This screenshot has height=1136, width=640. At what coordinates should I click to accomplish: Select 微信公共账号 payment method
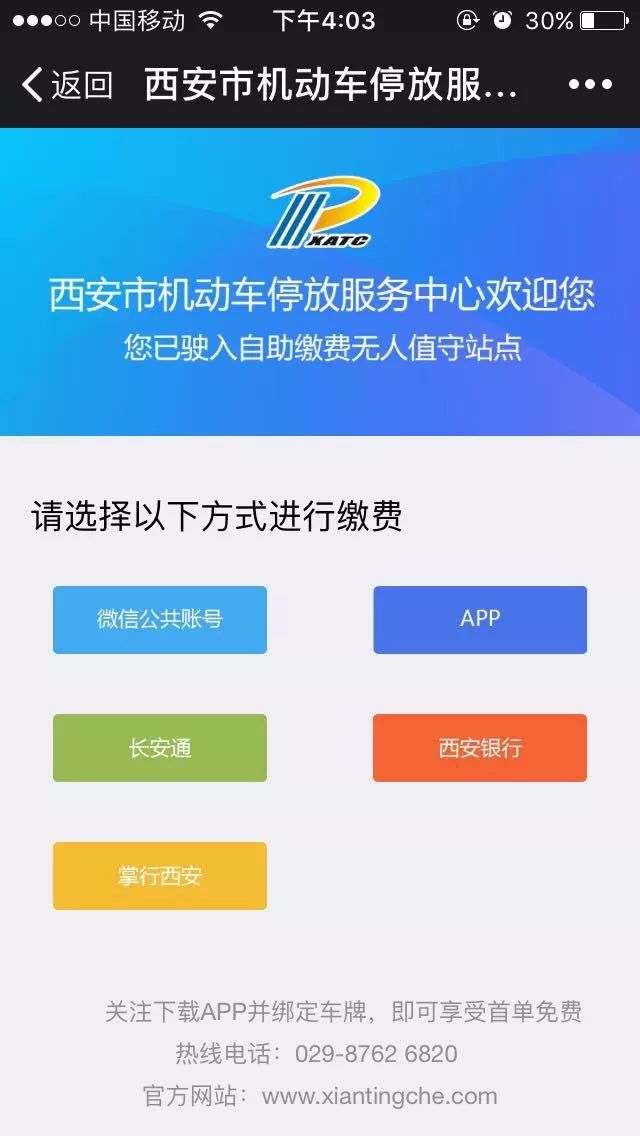point(160,620)
